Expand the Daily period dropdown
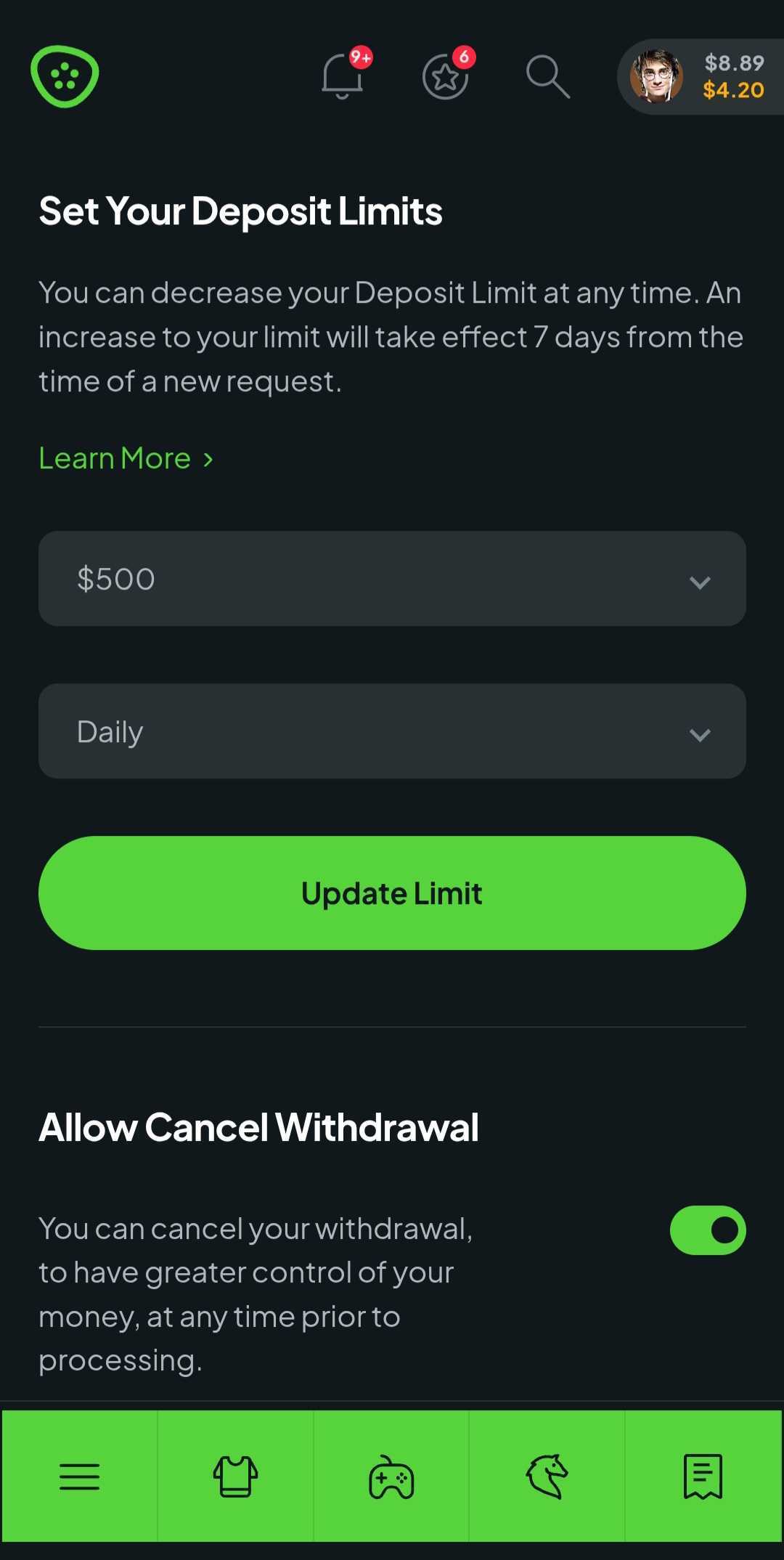 click(392, 731)
